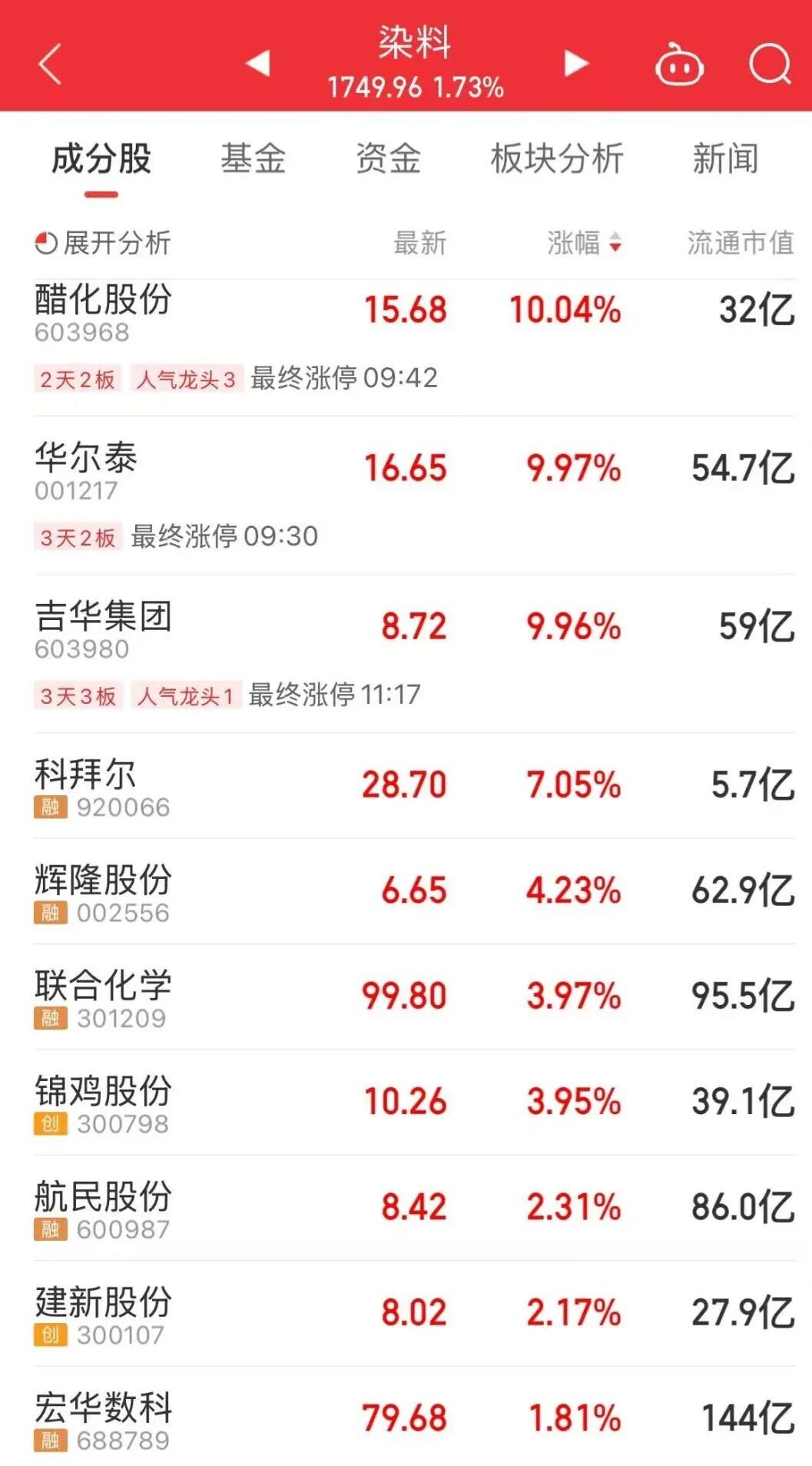Image resolution: width=812 pixels, height=1466 pixels.
Task: Open stock 联合化学 301209
Action: tap(104, 997)
